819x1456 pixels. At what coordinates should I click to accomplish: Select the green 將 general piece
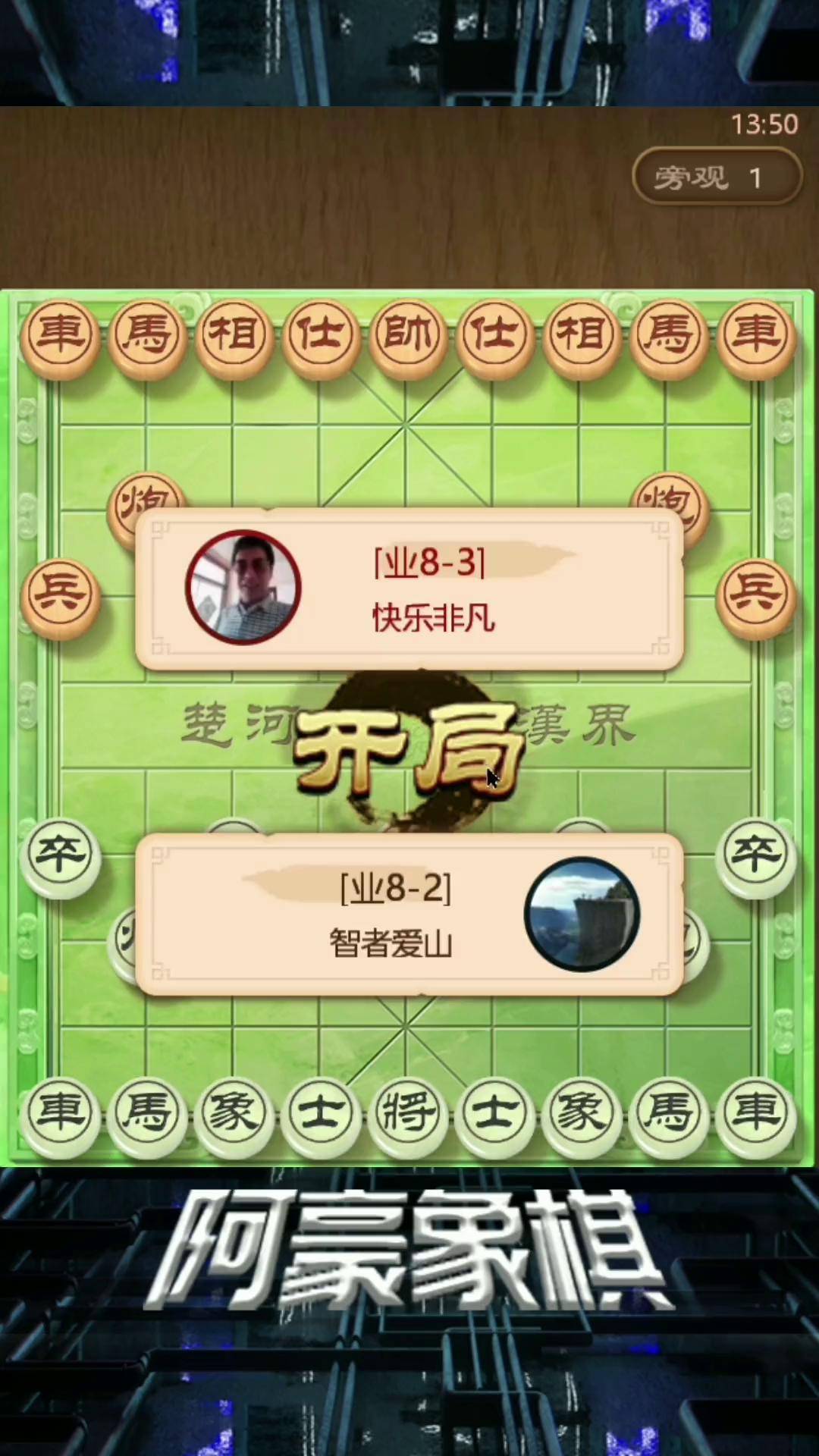408,1115
